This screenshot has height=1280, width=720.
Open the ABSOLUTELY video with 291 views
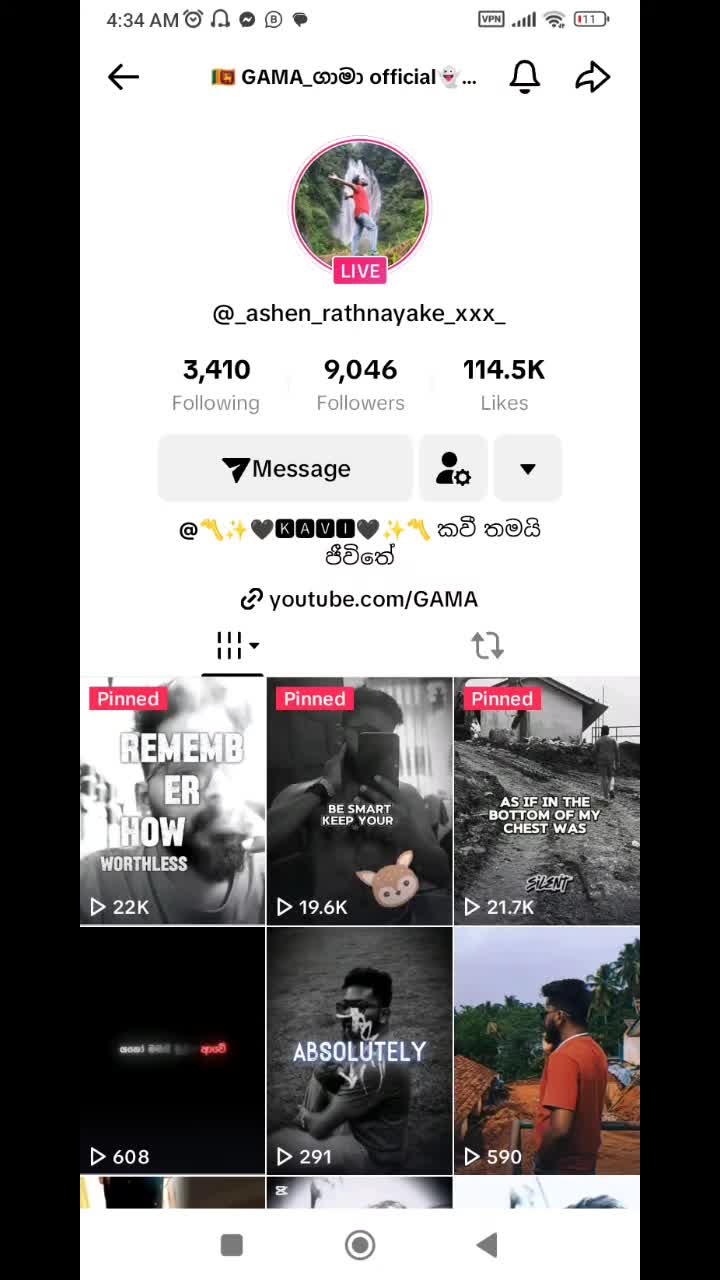360,1050
